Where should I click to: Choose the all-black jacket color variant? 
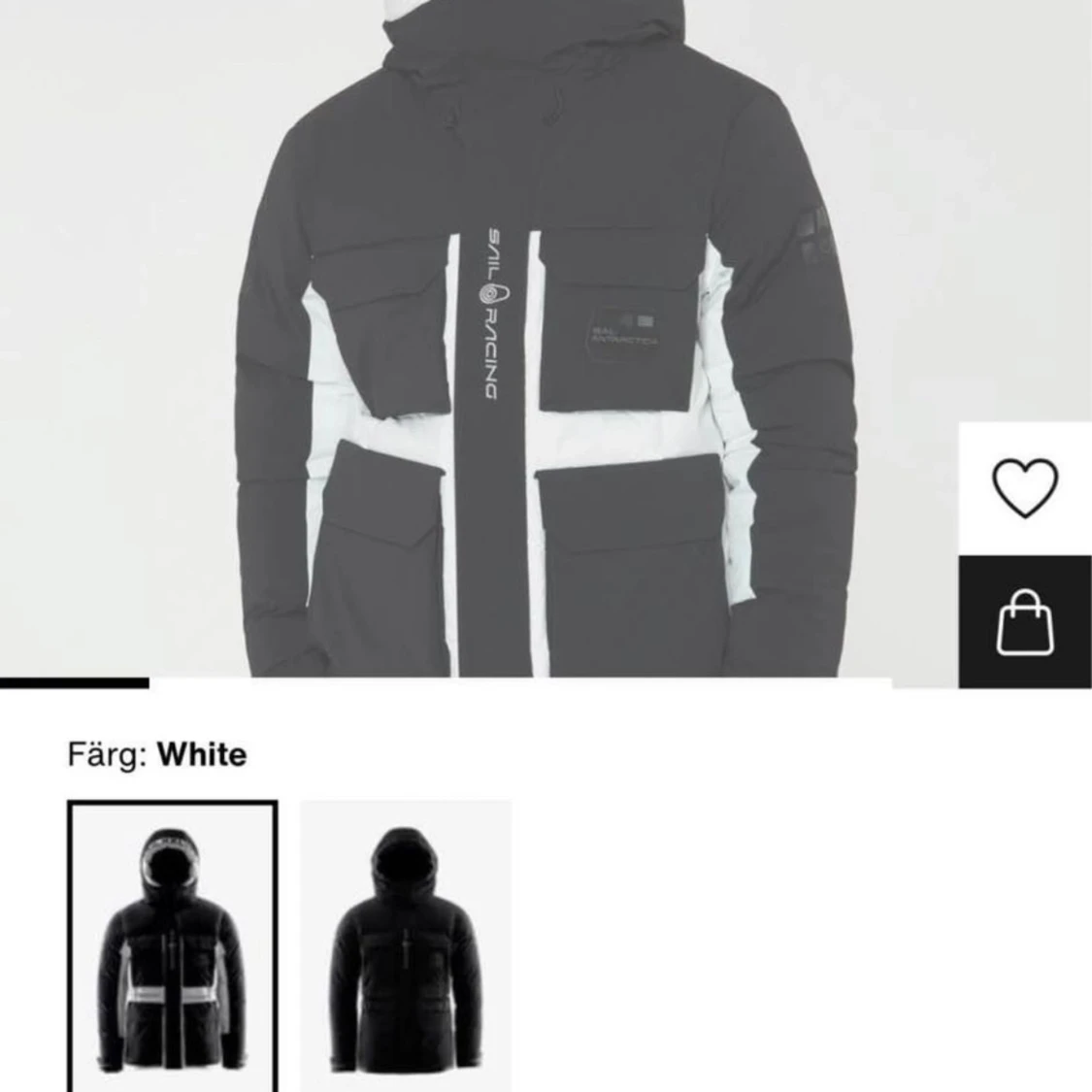(x=405, y=945)
